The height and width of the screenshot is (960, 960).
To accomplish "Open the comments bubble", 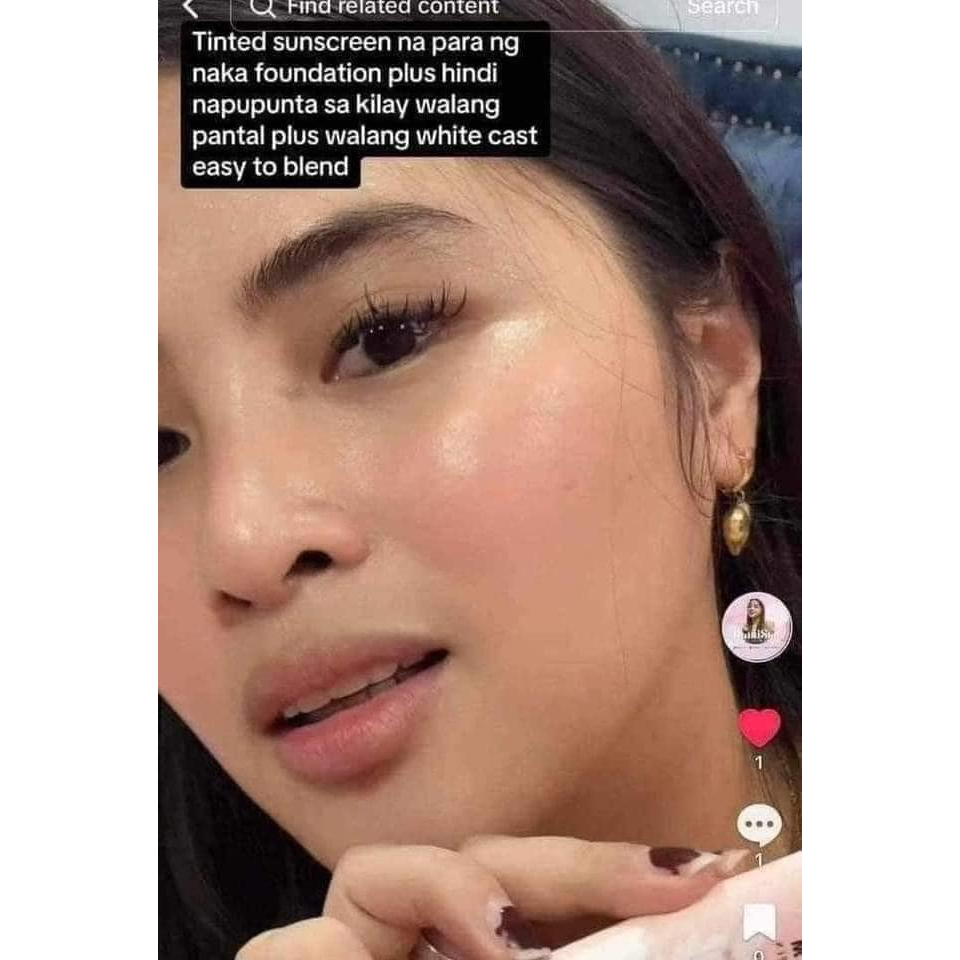I will [759, 824].
